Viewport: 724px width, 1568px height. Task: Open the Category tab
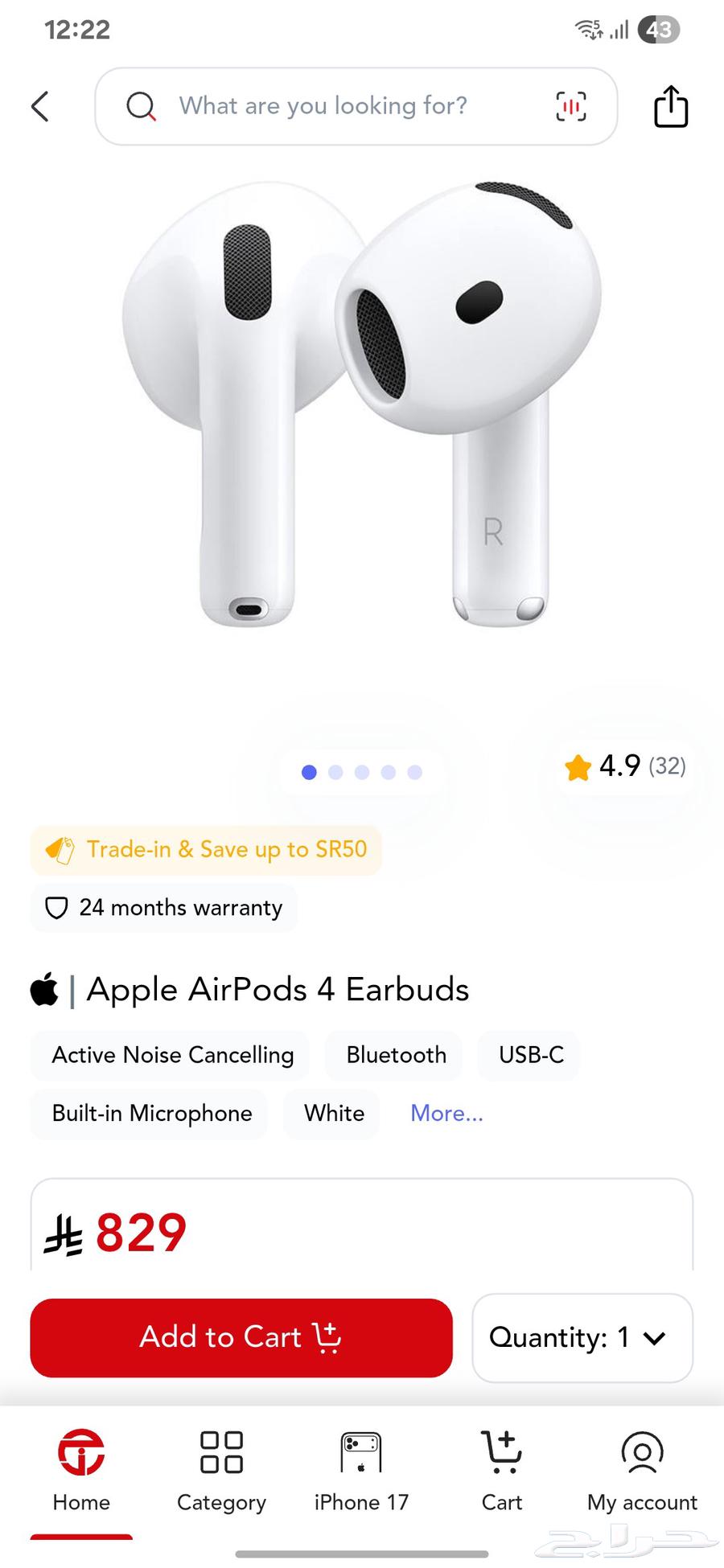(x=221, y=1470)
